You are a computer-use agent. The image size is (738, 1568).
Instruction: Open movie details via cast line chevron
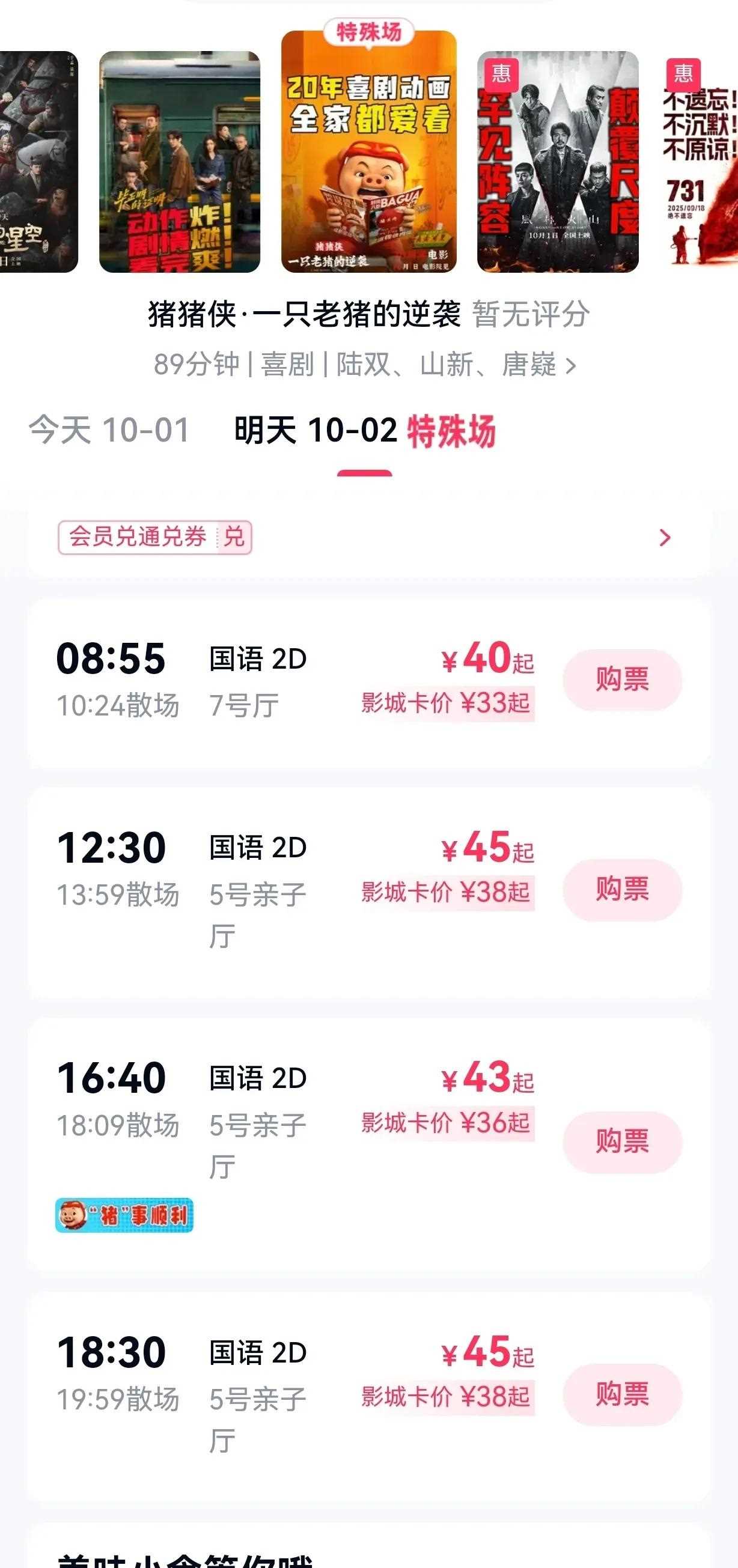(x=570, y=366)
